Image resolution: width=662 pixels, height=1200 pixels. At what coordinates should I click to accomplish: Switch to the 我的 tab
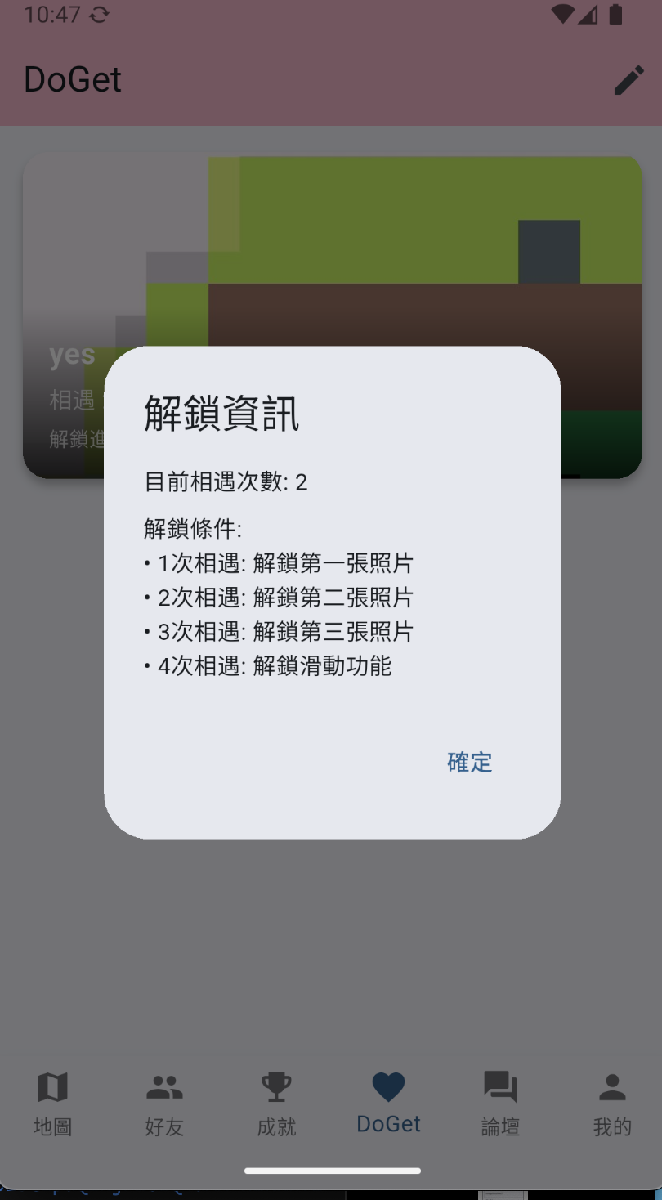pos(612,1102)
